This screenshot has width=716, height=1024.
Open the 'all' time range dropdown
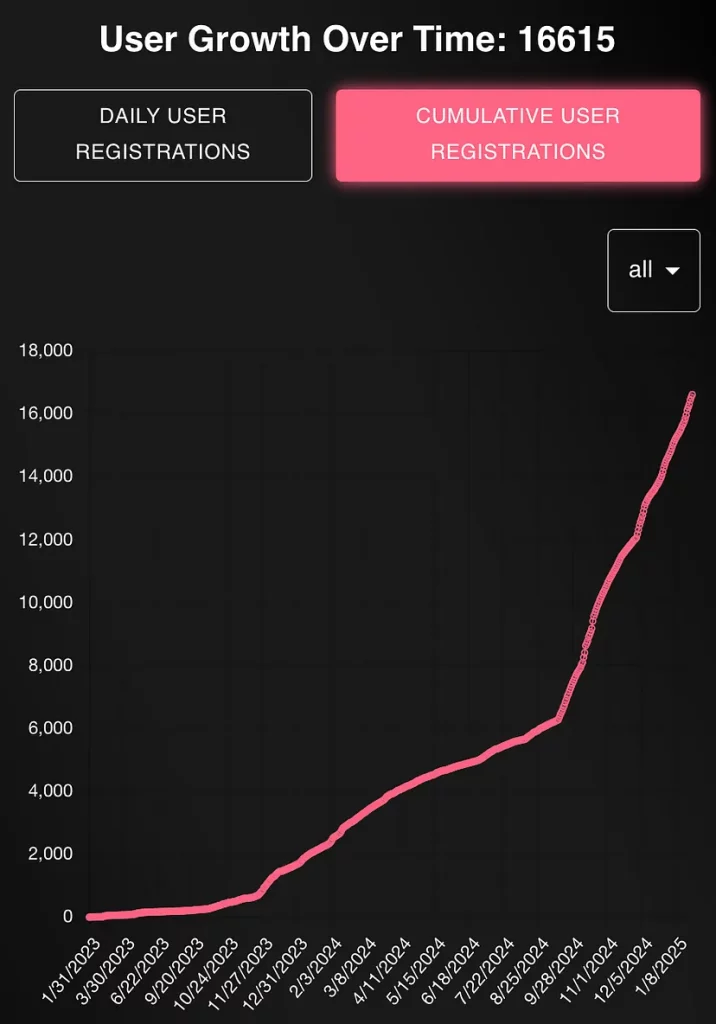[x=654, y=270]
